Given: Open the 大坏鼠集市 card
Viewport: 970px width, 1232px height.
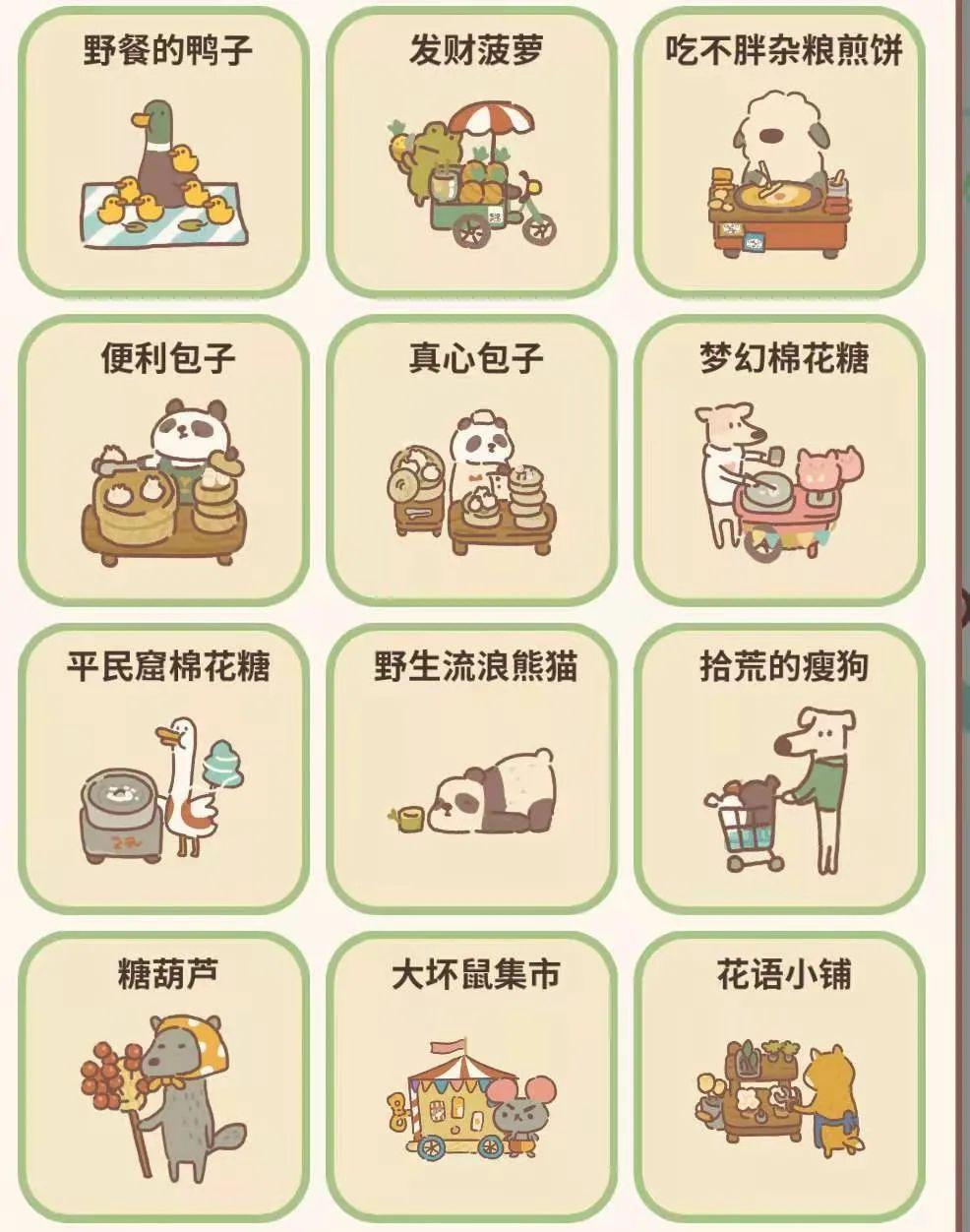Looking at the screenshot, I should coord(472,1077).
